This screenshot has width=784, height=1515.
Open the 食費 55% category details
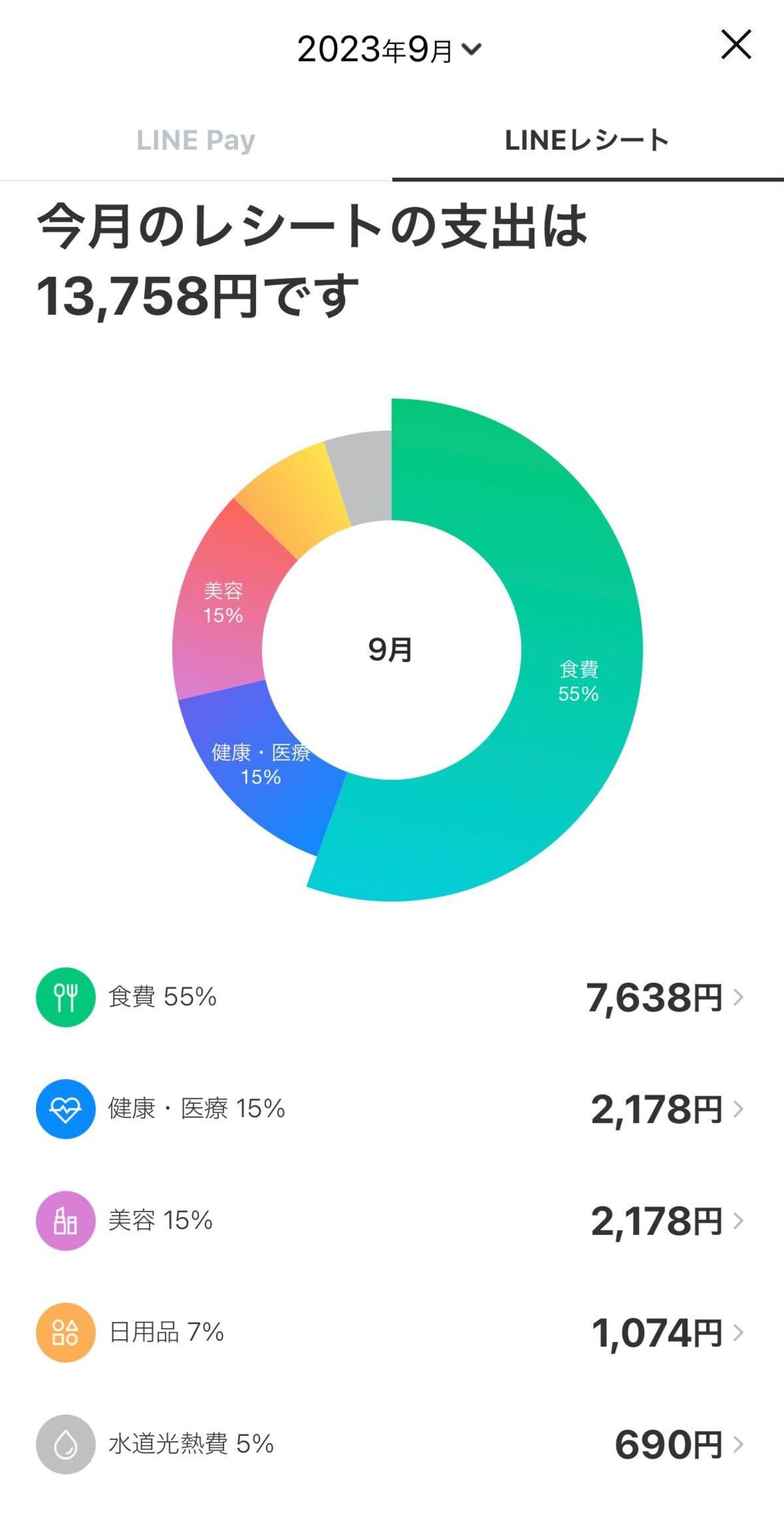391,997
